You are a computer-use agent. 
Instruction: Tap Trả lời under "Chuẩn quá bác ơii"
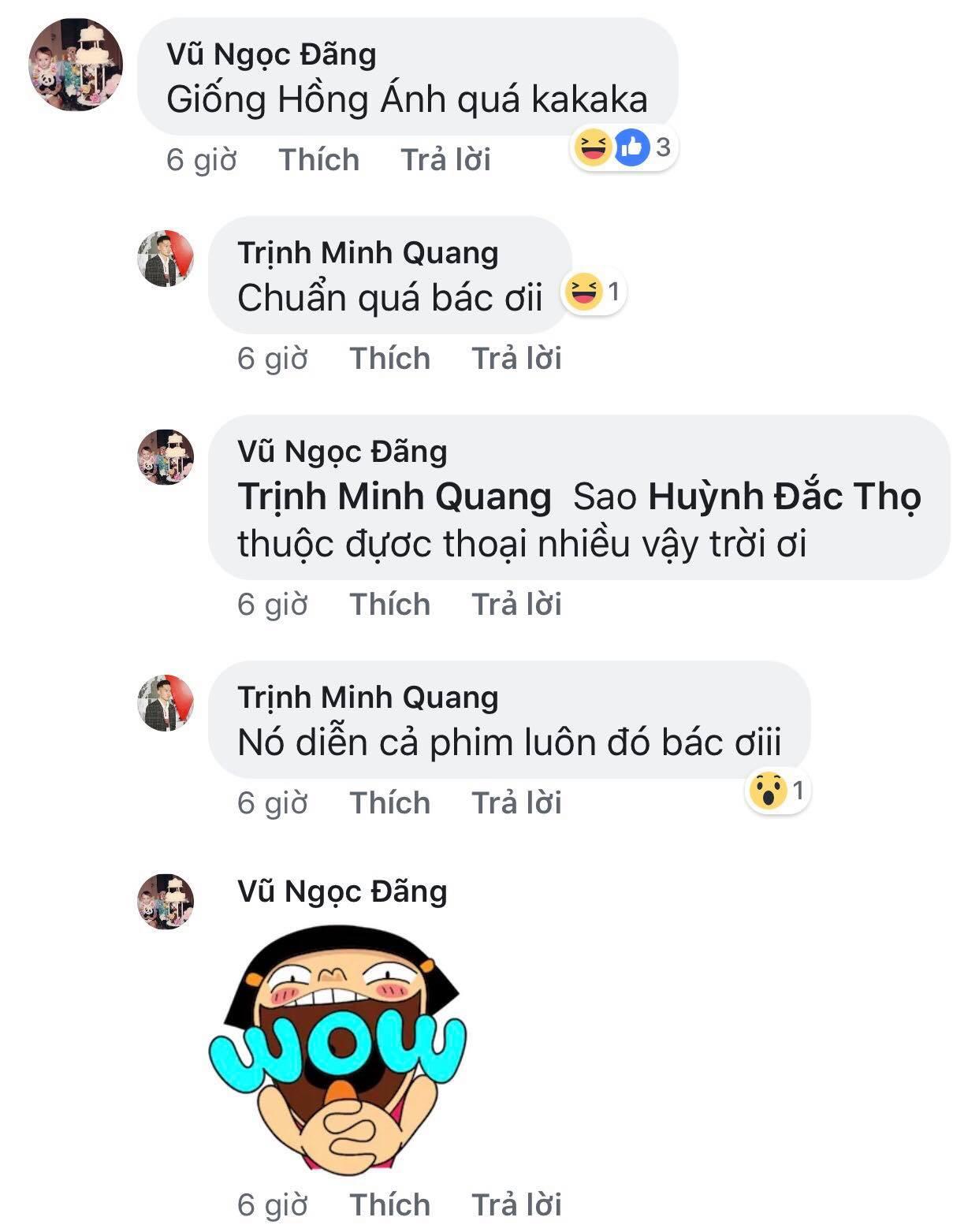tap(516, 359)
